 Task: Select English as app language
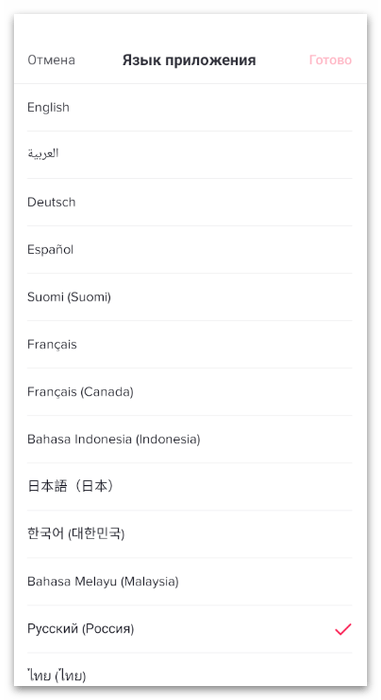point(189,108)
